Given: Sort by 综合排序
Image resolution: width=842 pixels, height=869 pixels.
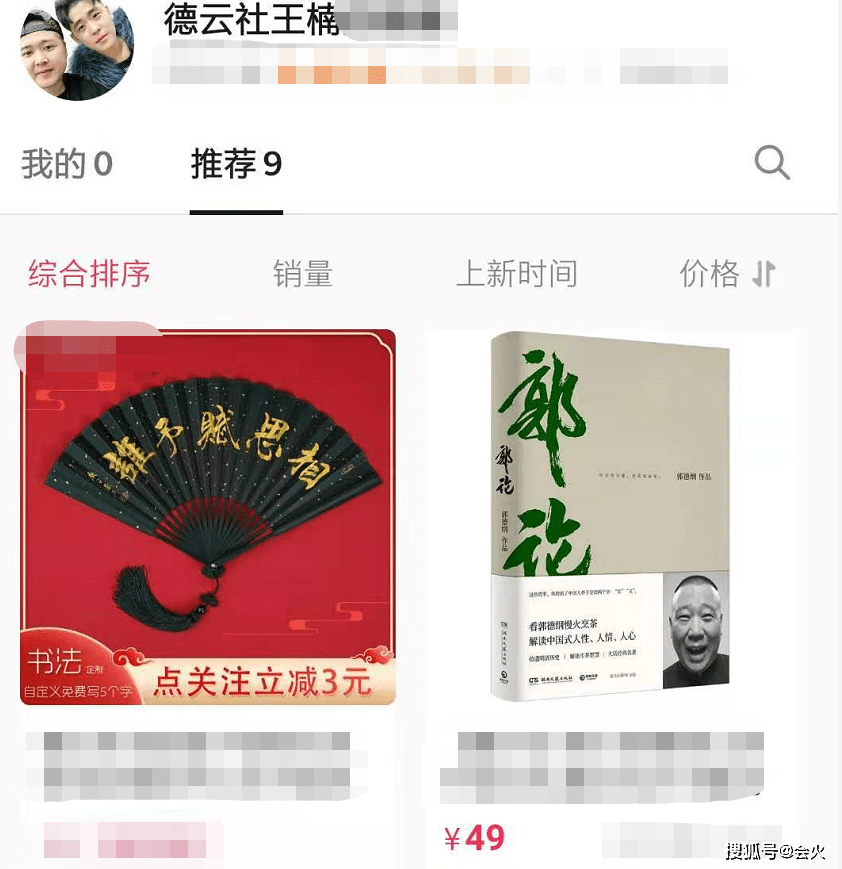Looking at the screenshot, I should coord(89,273).
